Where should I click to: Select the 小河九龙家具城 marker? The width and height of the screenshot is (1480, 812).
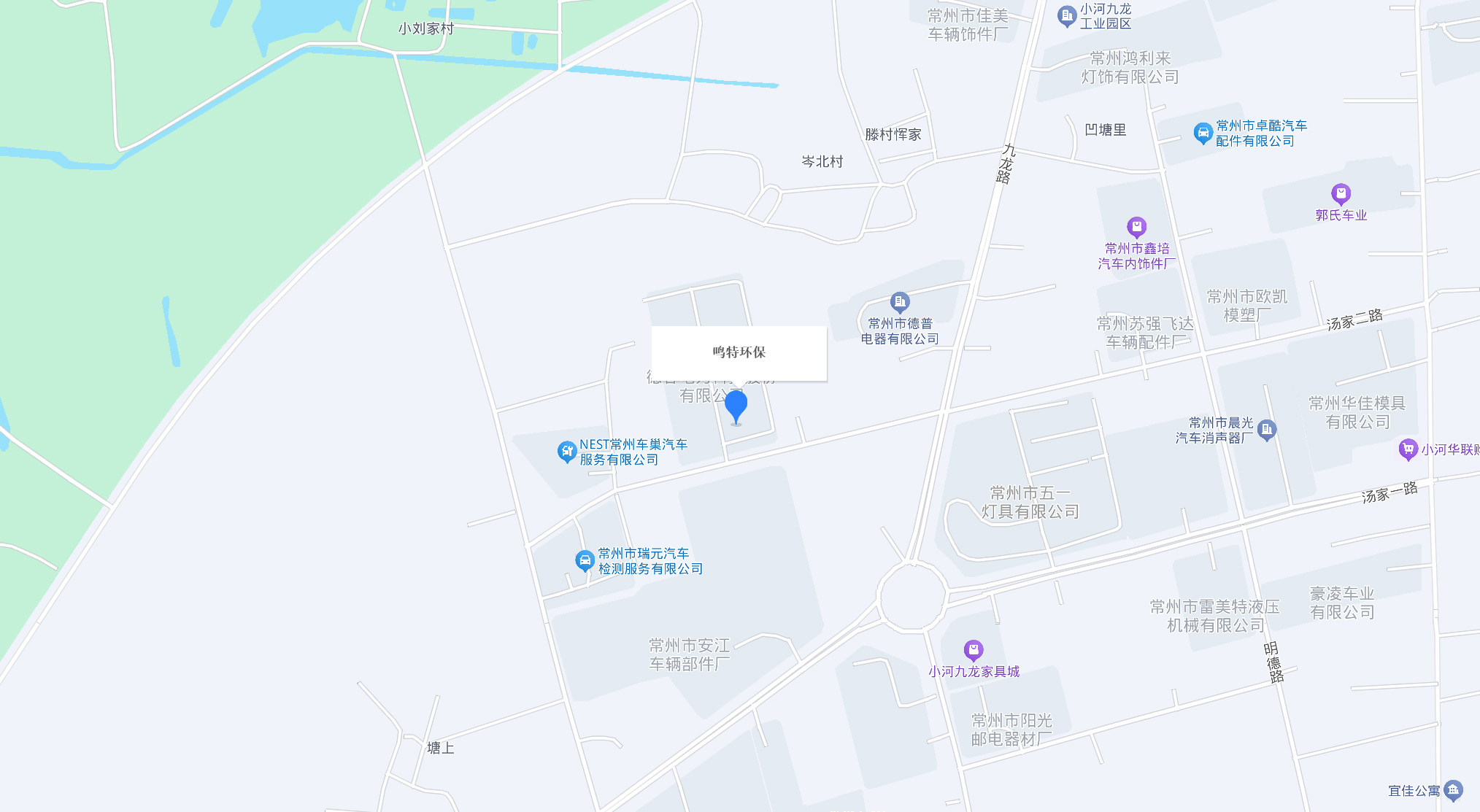point(974,649)
